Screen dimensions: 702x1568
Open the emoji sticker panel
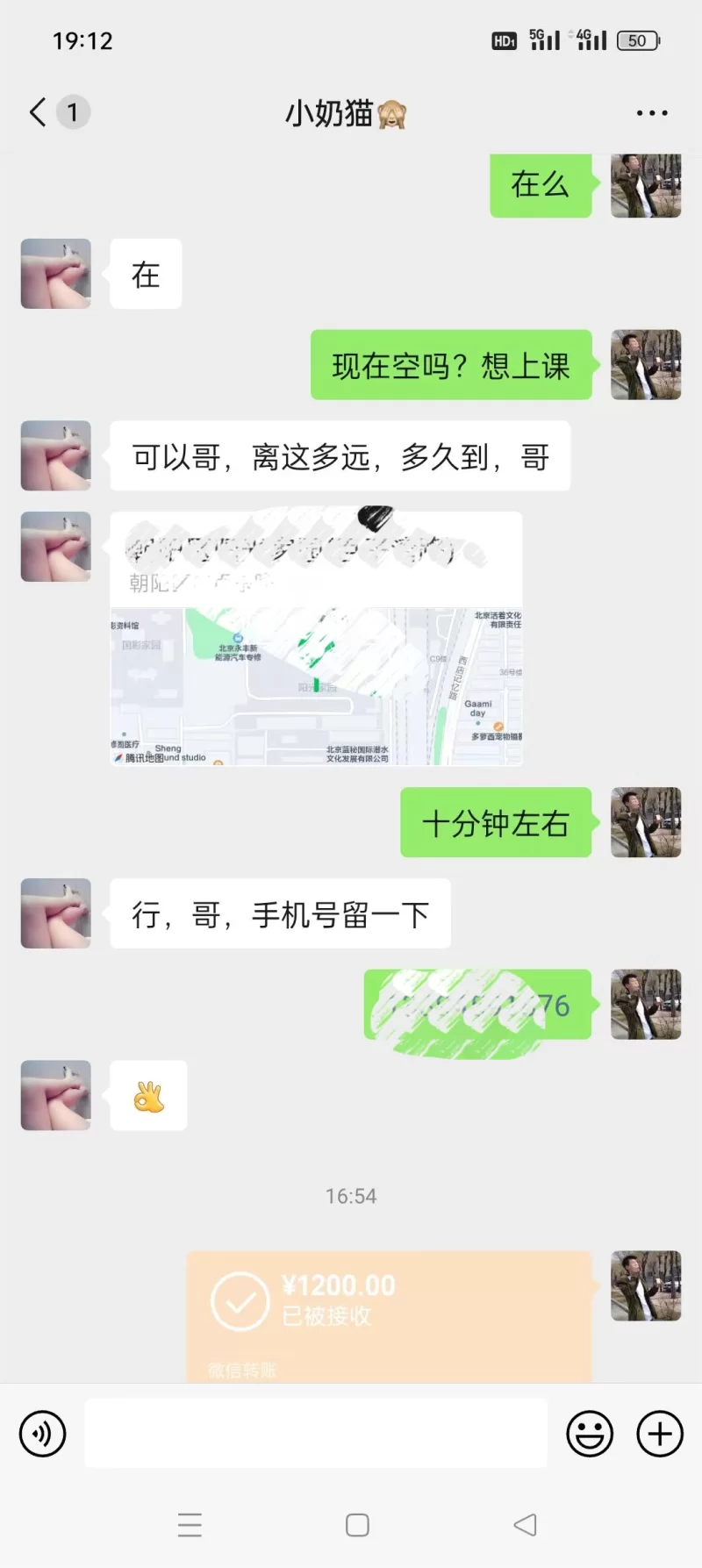click(x=590, y=1433)
